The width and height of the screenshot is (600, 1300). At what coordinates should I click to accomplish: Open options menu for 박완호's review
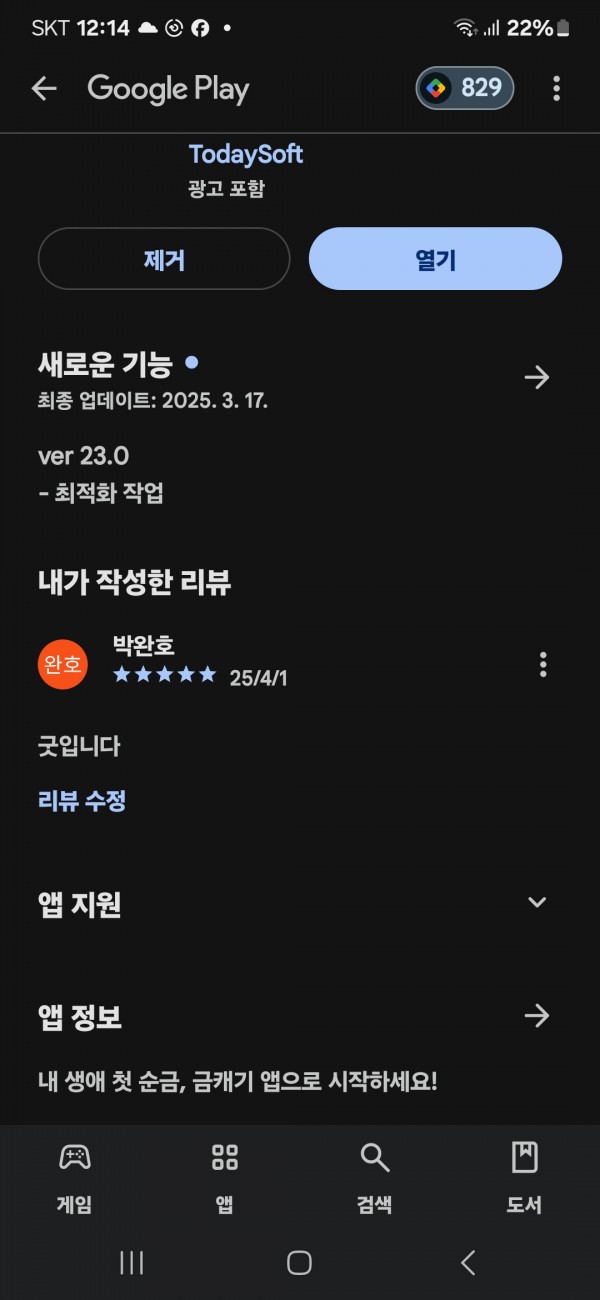(x=543, y=664)
